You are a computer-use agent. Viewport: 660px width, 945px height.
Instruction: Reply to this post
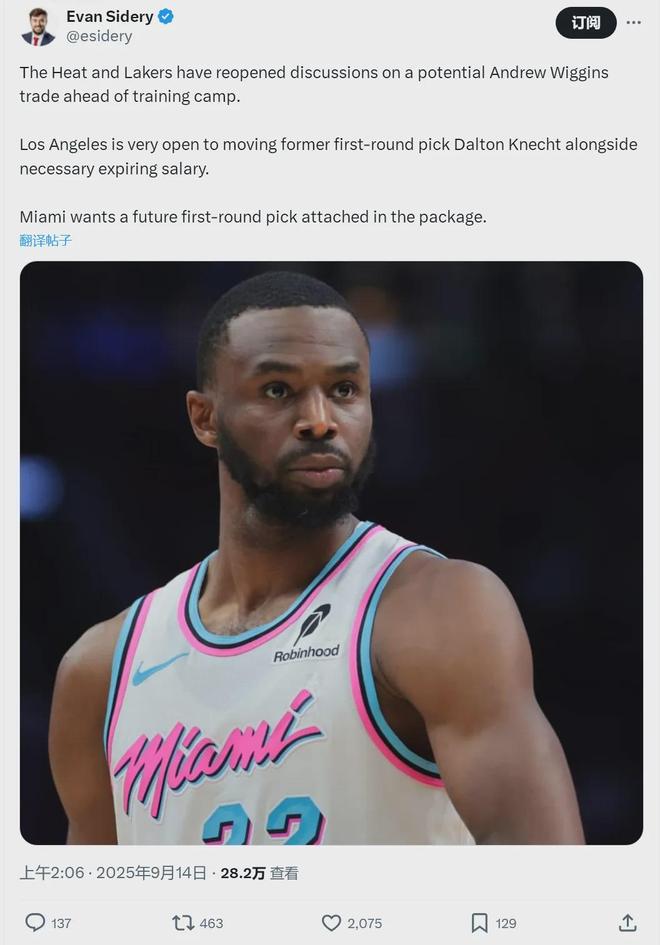35,922
